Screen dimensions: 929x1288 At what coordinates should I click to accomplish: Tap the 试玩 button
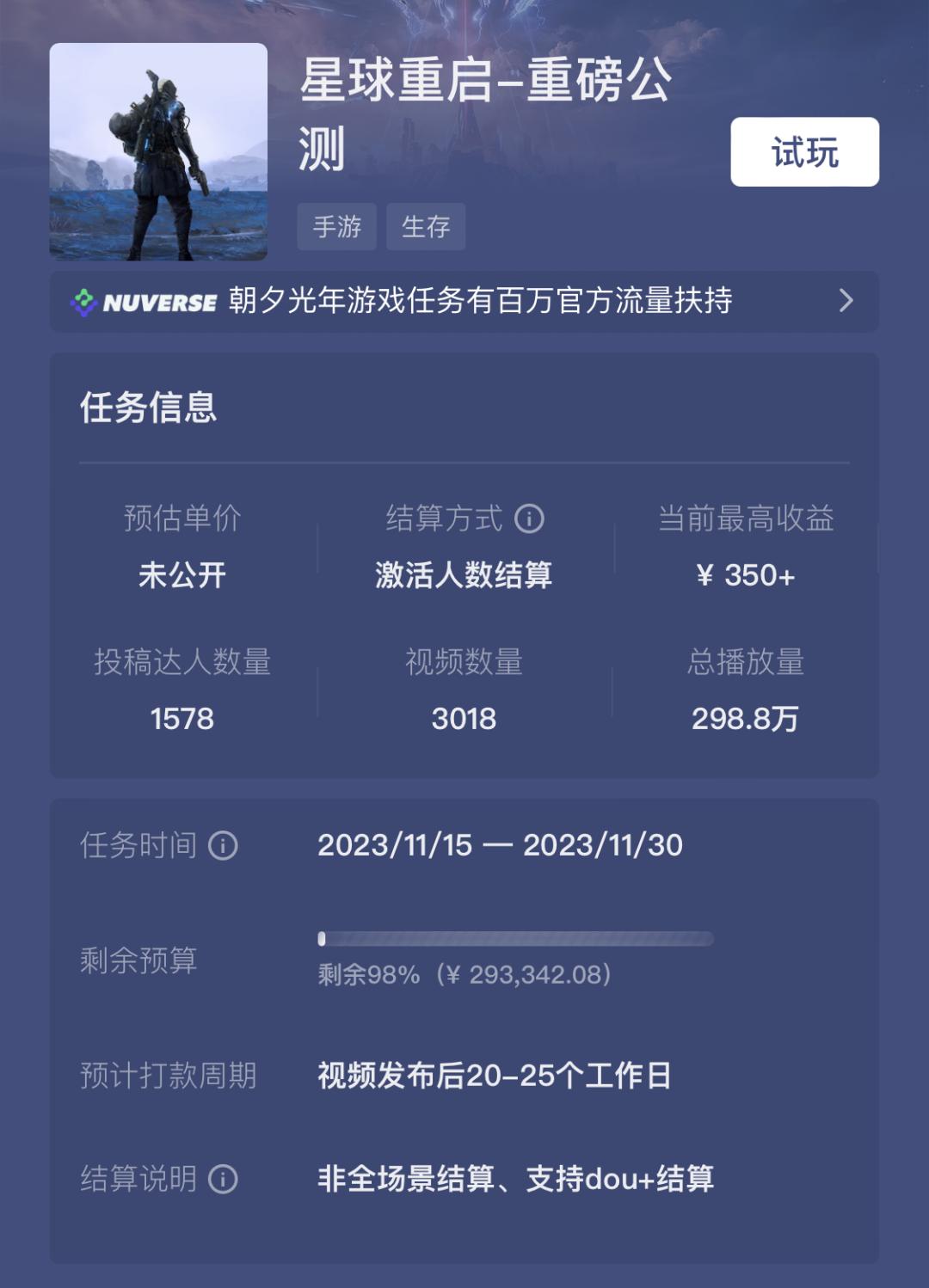804,152
